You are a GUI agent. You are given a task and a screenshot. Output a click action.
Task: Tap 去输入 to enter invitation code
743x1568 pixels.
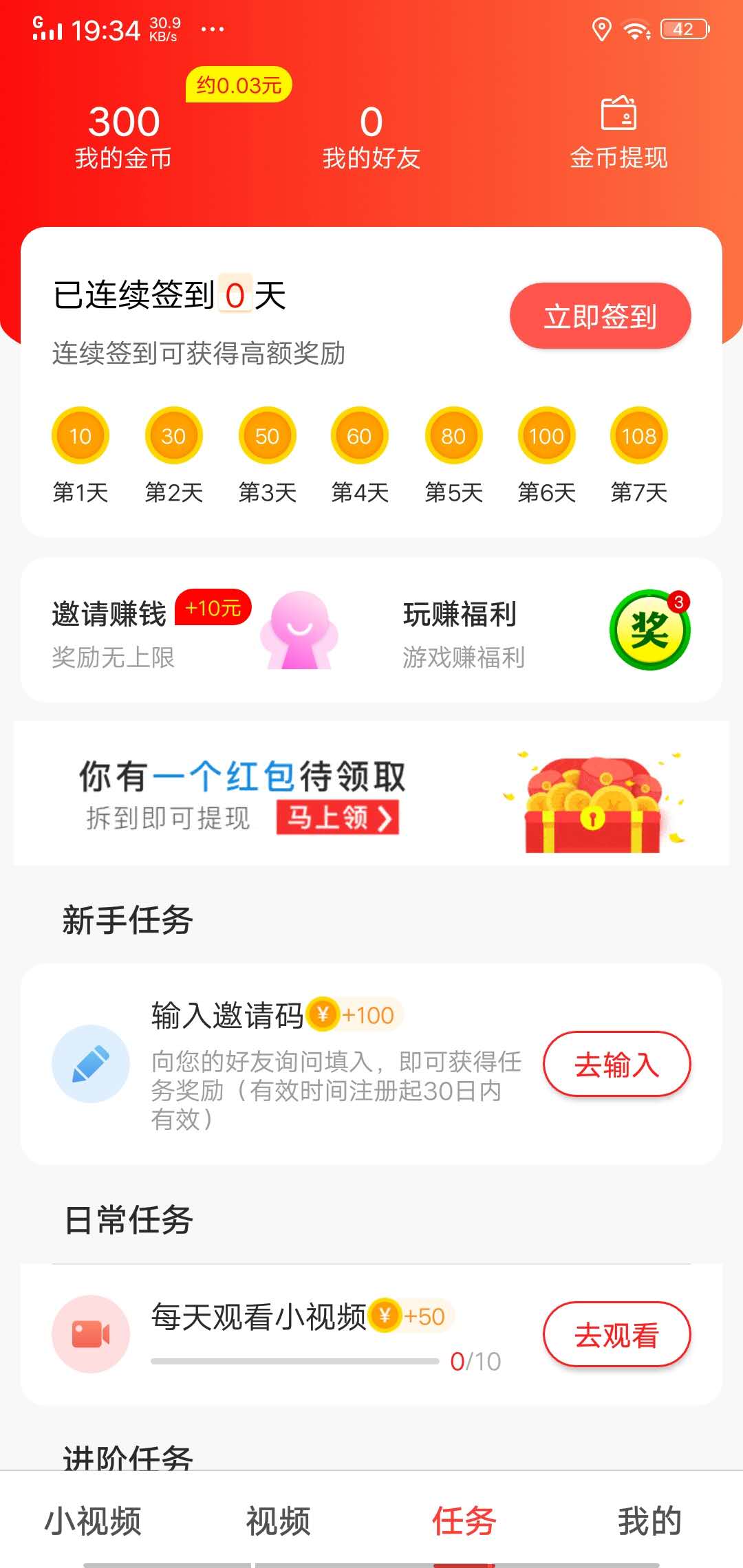click(617, 1064)
